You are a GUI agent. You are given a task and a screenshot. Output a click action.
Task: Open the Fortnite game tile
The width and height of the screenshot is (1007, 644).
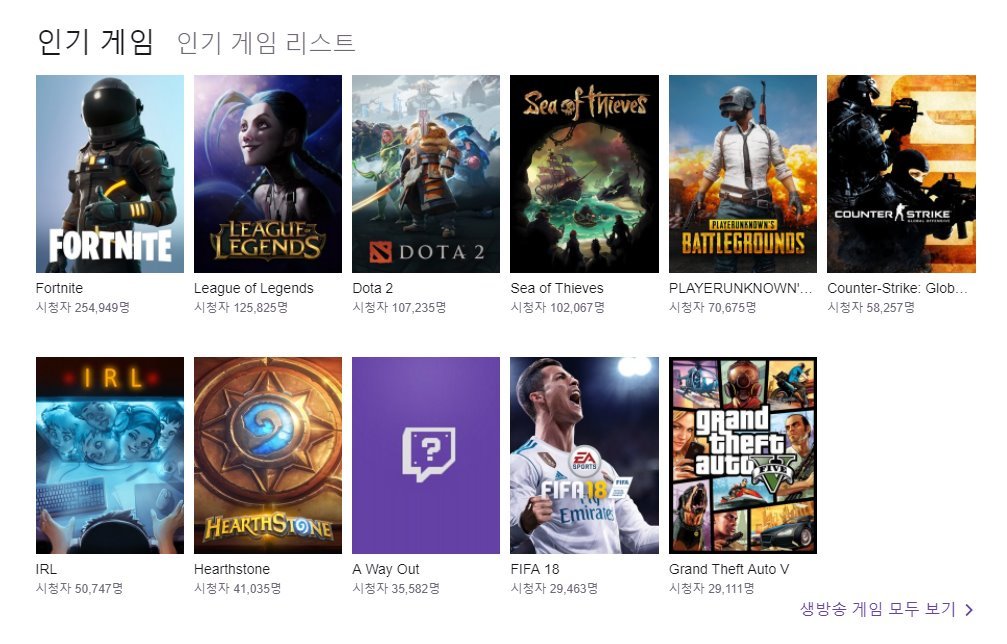110,174
